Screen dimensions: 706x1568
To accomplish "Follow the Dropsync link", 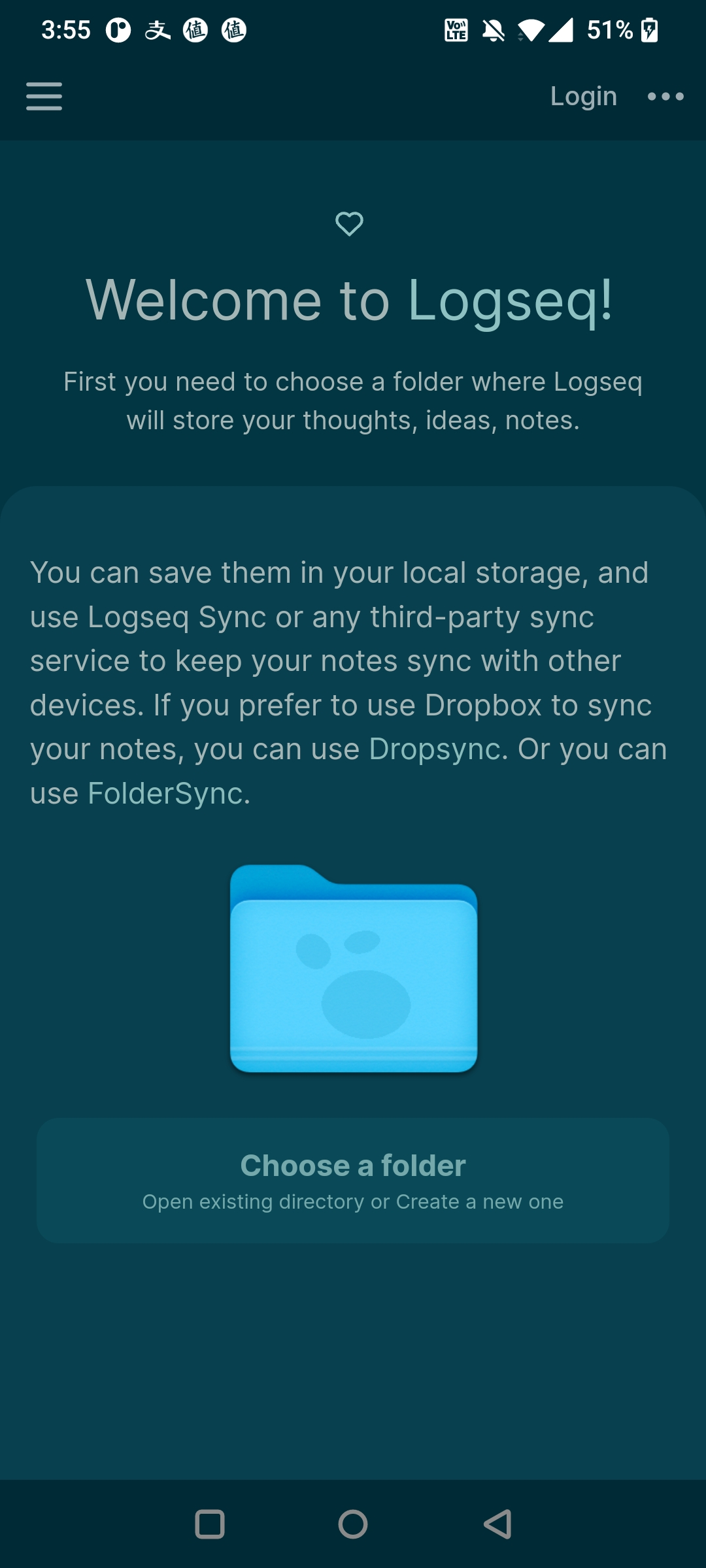I will [x=438, y=749].
